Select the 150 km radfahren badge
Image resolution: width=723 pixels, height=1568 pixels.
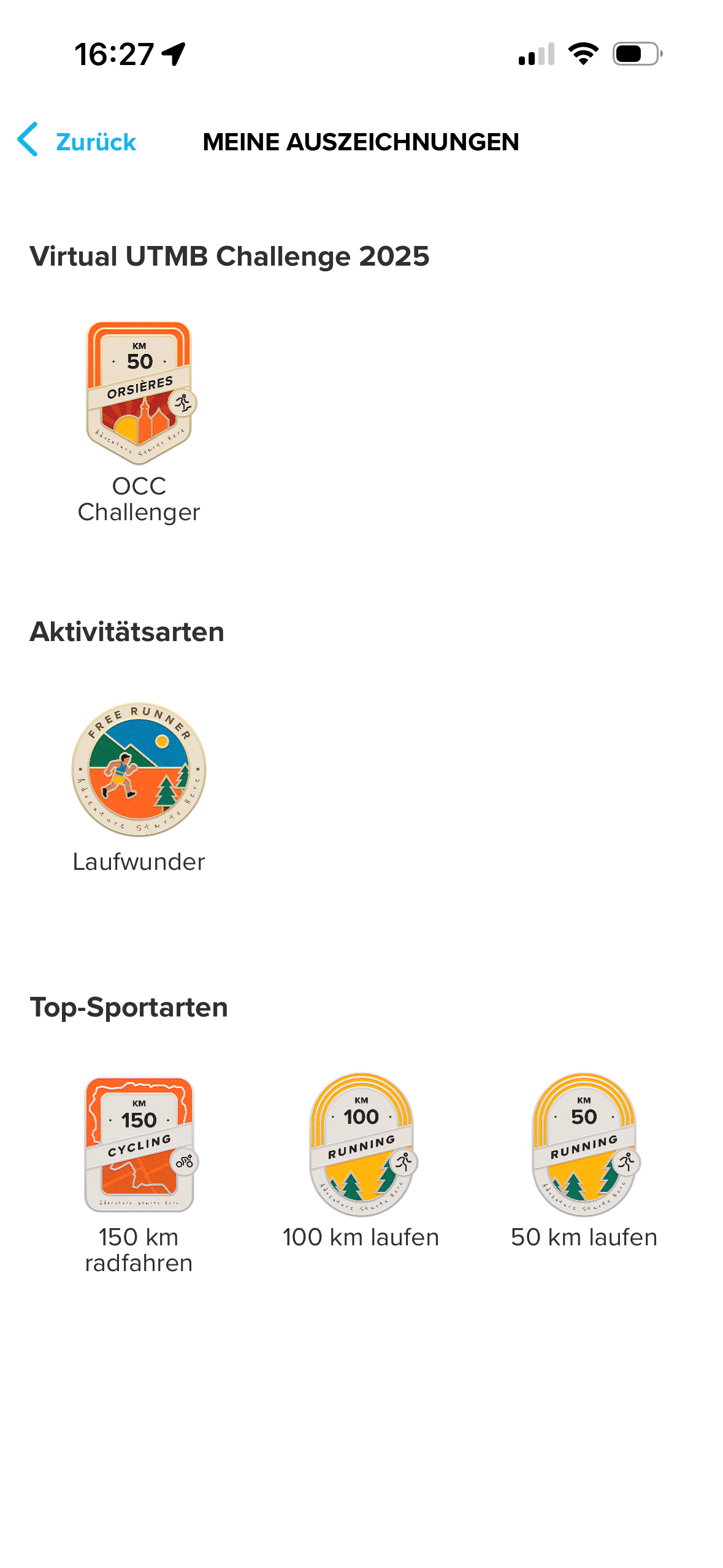pos(139,1145)
